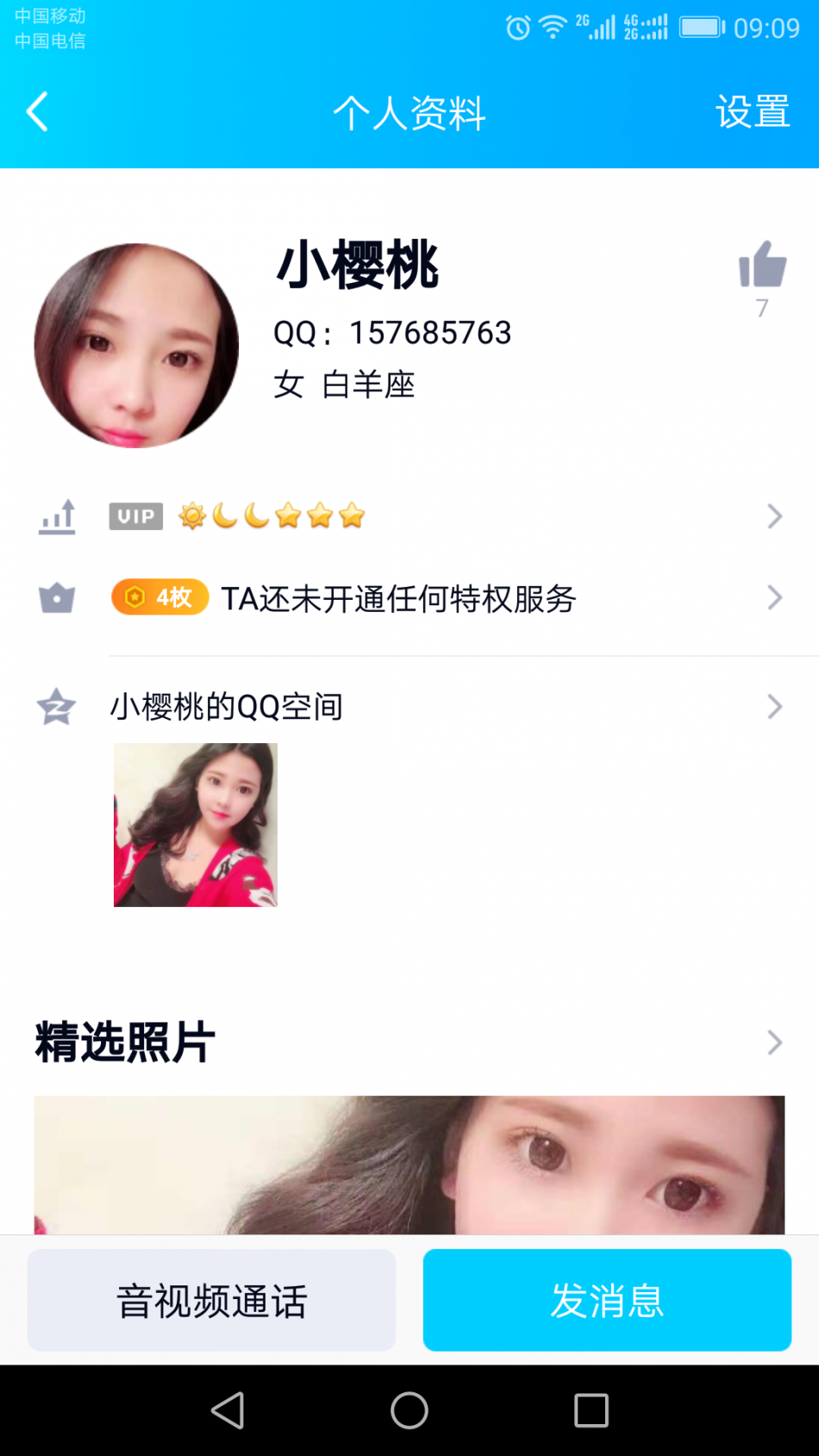Return to the system home screen
This screenshot has width=819, height=1456.
[409, 1411]
